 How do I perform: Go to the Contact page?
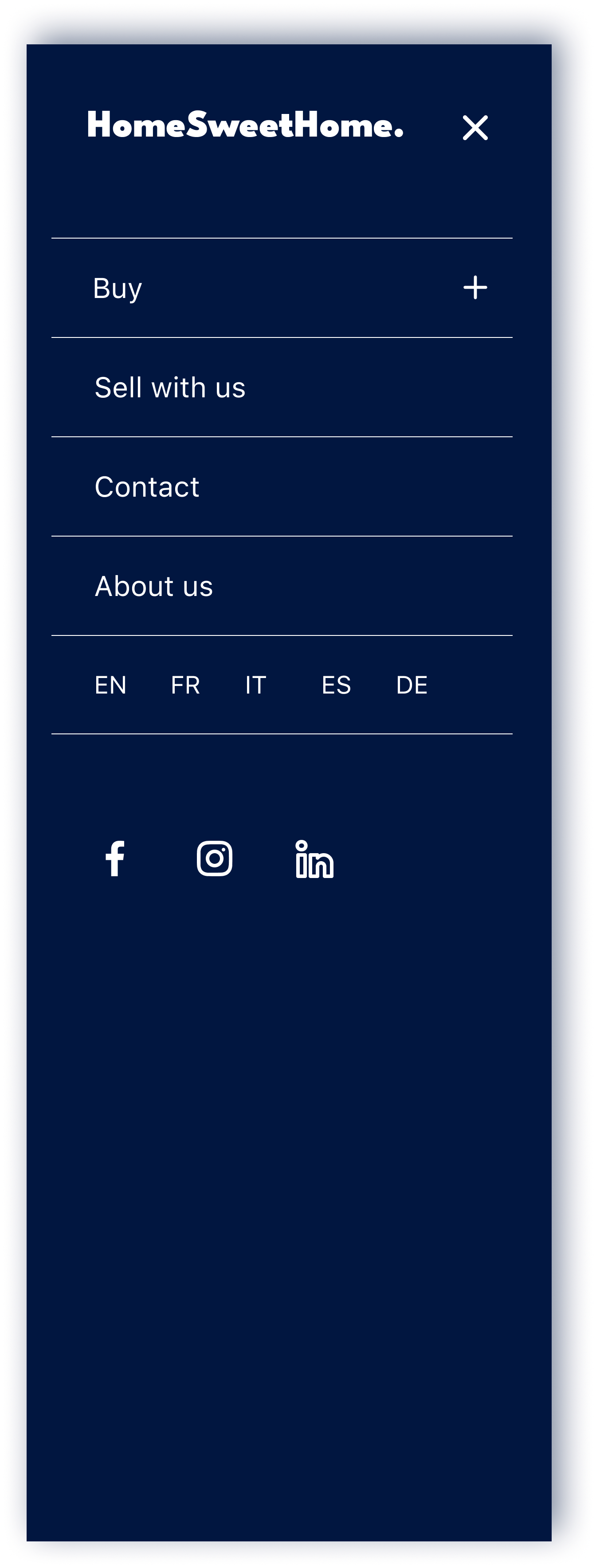tap(147, 487)
